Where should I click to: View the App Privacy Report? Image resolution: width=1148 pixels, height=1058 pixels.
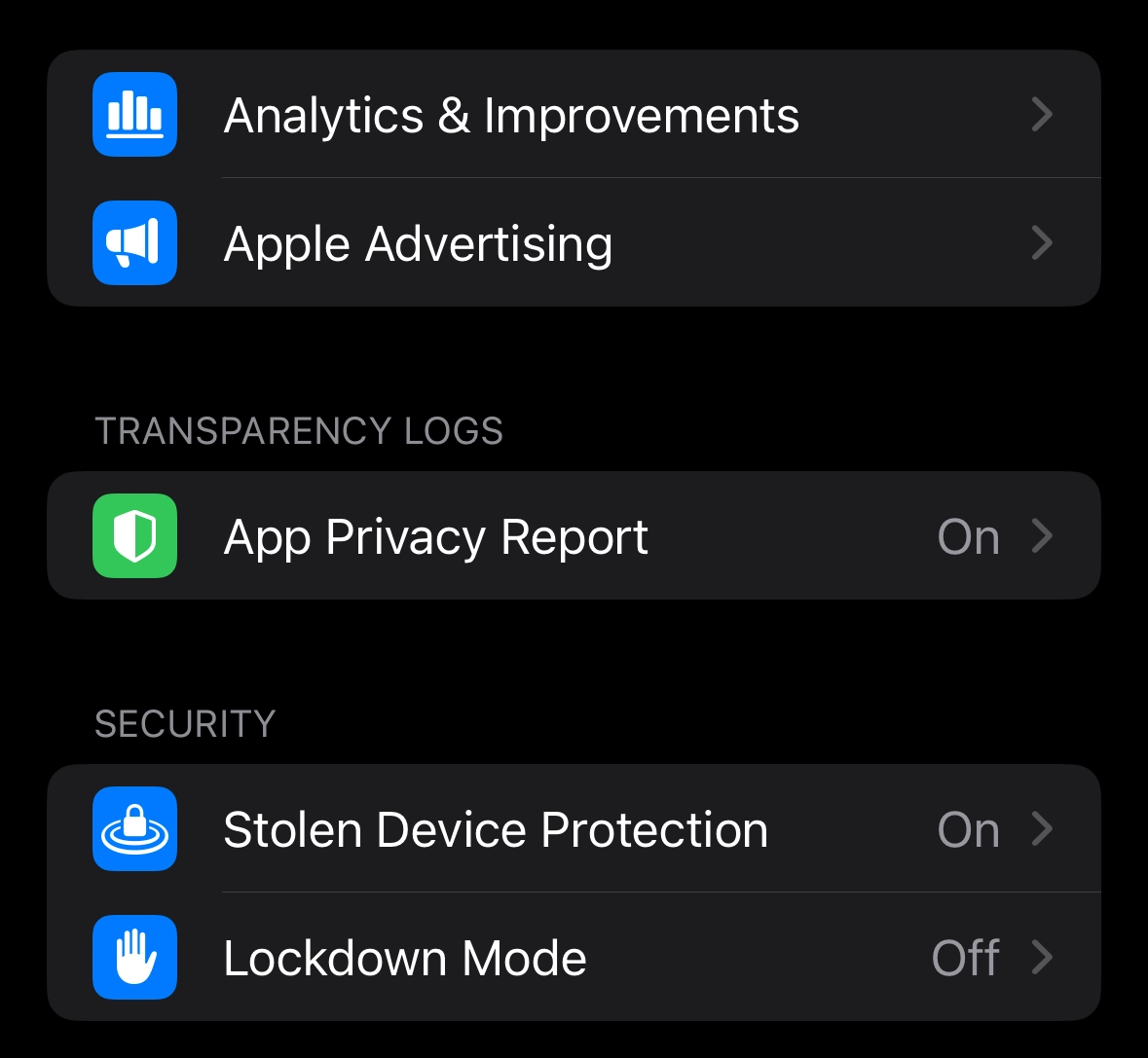coord(573,536)
